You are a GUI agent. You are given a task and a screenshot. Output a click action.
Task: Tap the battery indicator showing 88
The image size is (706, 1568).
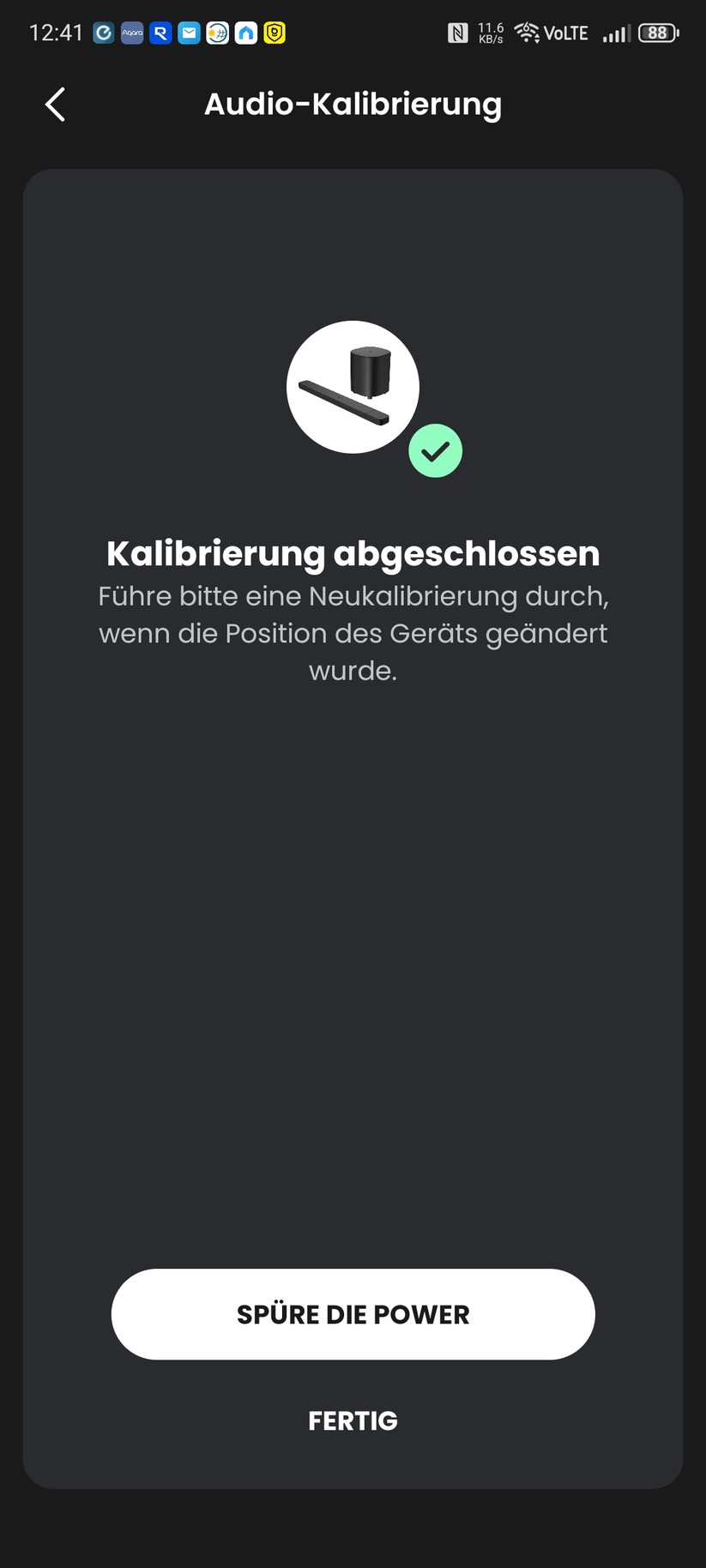pyautogui.click(x=657, y=33)
